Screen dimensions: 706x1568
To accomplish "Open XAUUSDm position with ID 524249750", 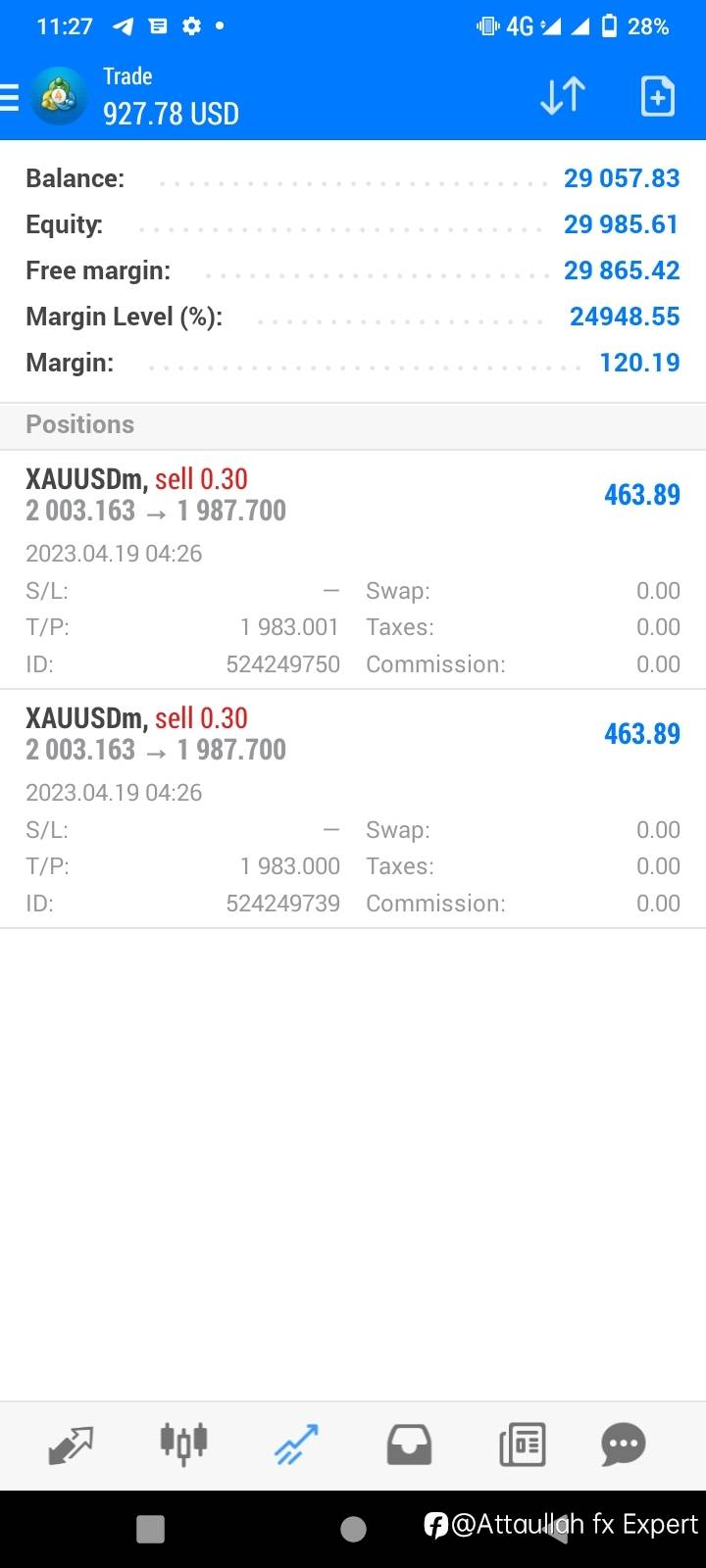I will pyautogui.click(x=353, y=570).
